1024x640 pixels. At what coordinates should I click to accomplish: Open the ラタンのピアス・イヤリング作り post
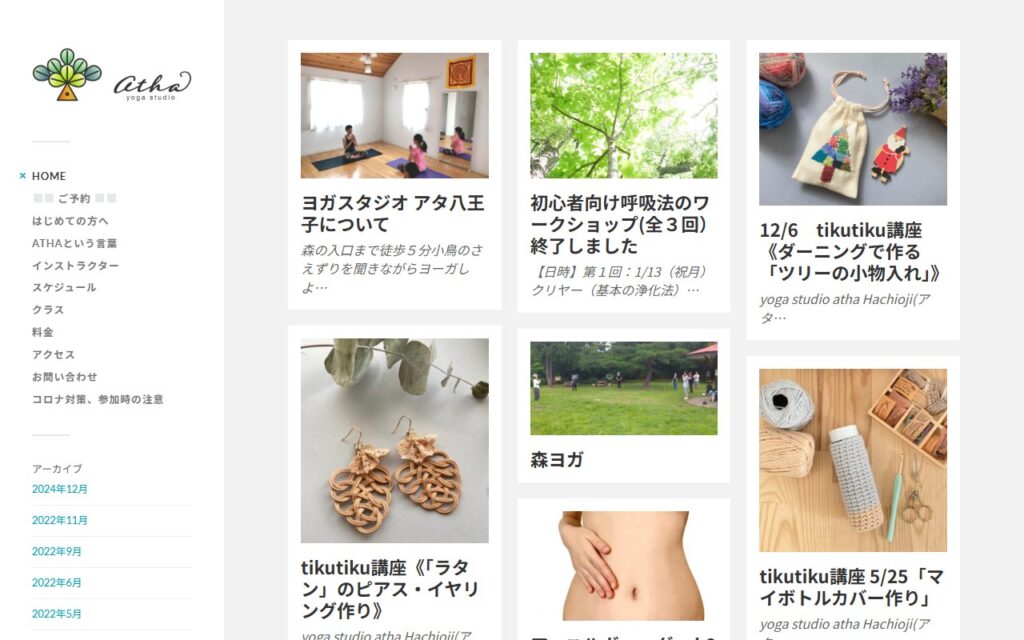390,588
